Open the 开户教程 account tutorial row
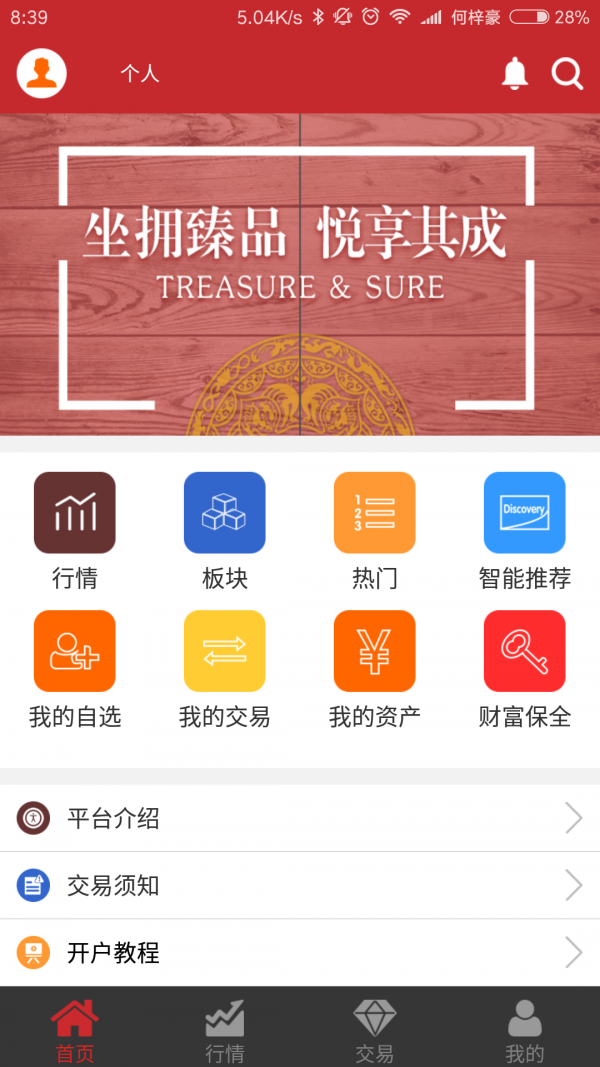Image resolution: width=600 pixels, height=1067 pixels. (300, 952)
